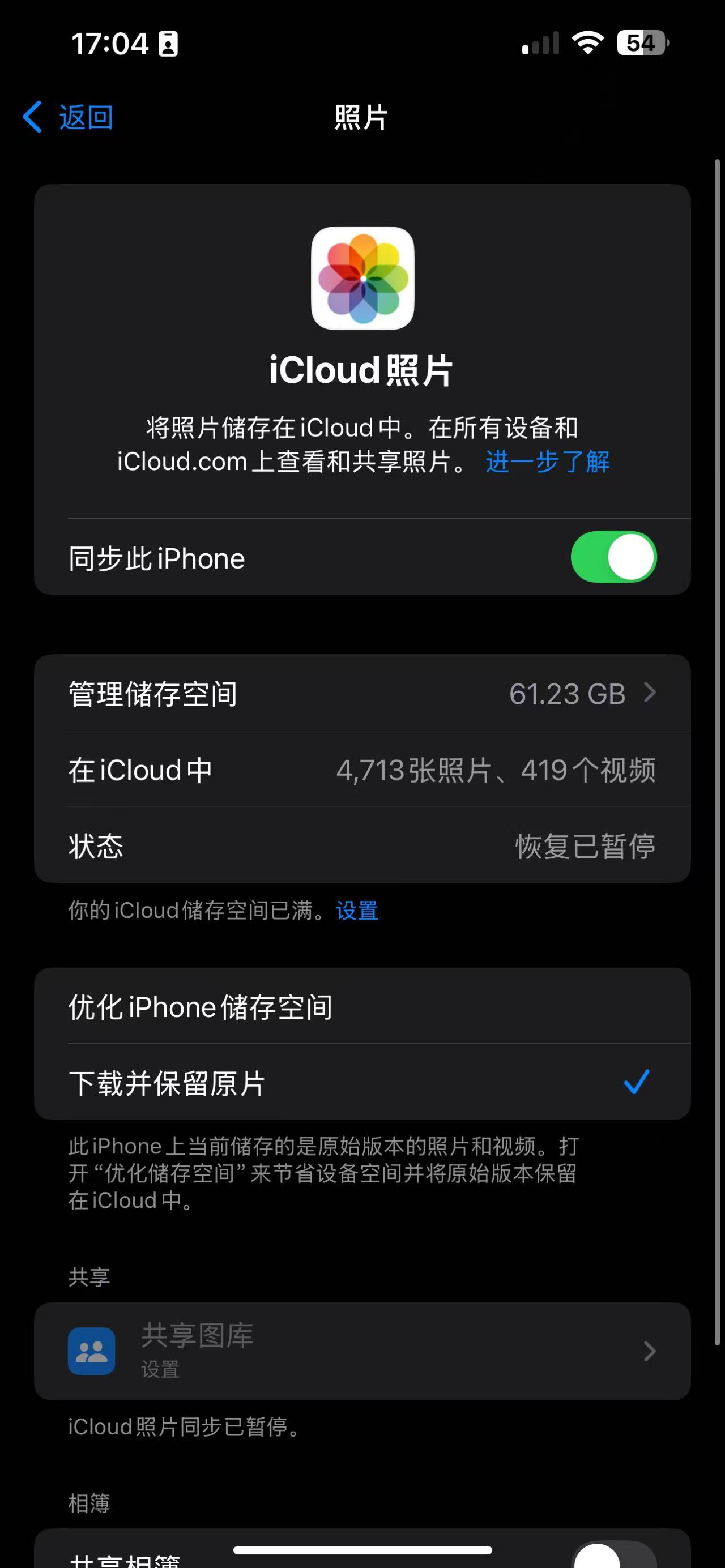The width and height of the screenshot is (725, 1568).
Task: Go back using the 返回 button
Action: pyautogui.click(x=68, y=117)
